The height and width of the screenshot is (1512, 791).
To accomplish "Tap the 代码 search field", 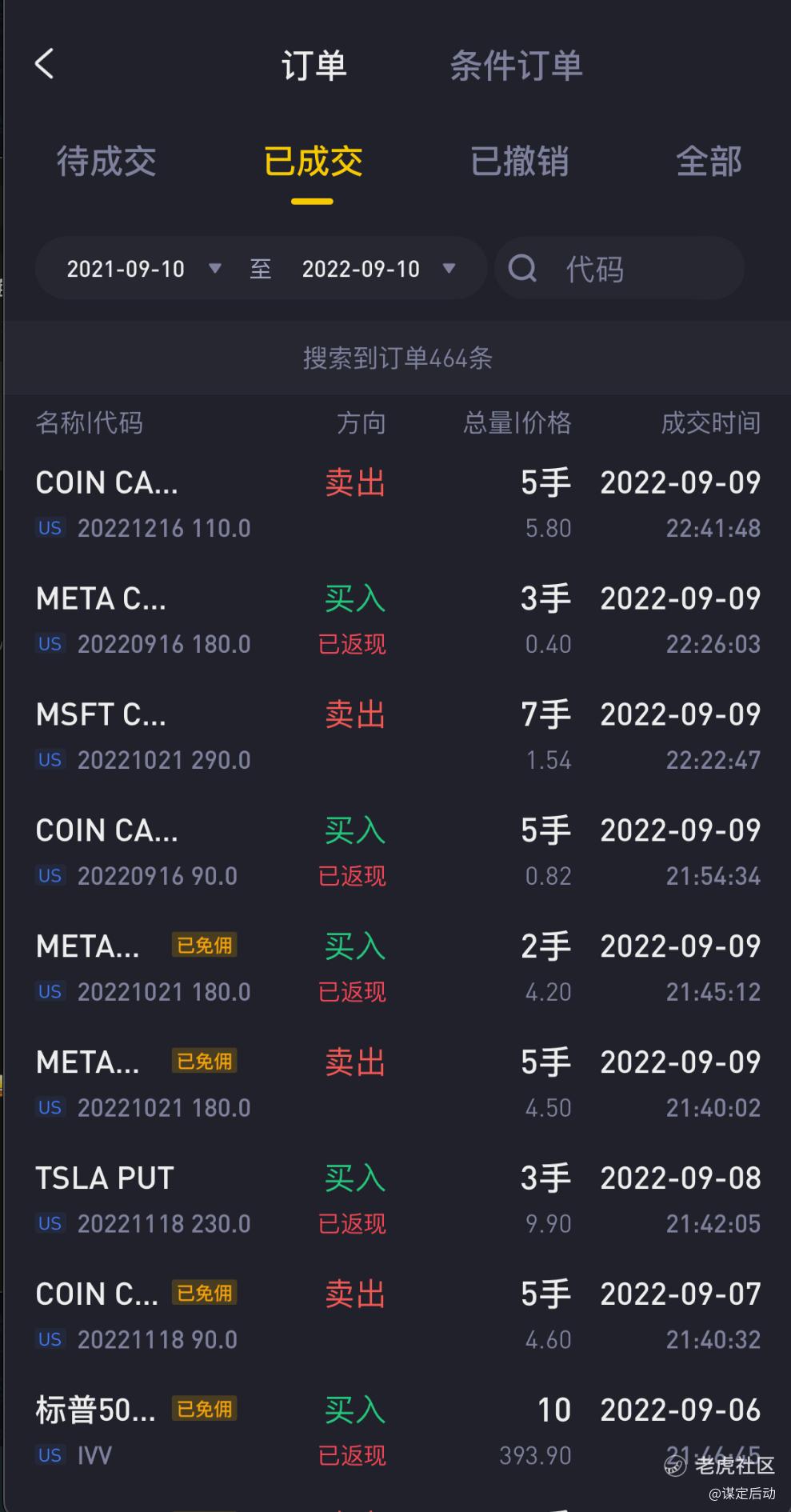I will click(x=632, y=269).
